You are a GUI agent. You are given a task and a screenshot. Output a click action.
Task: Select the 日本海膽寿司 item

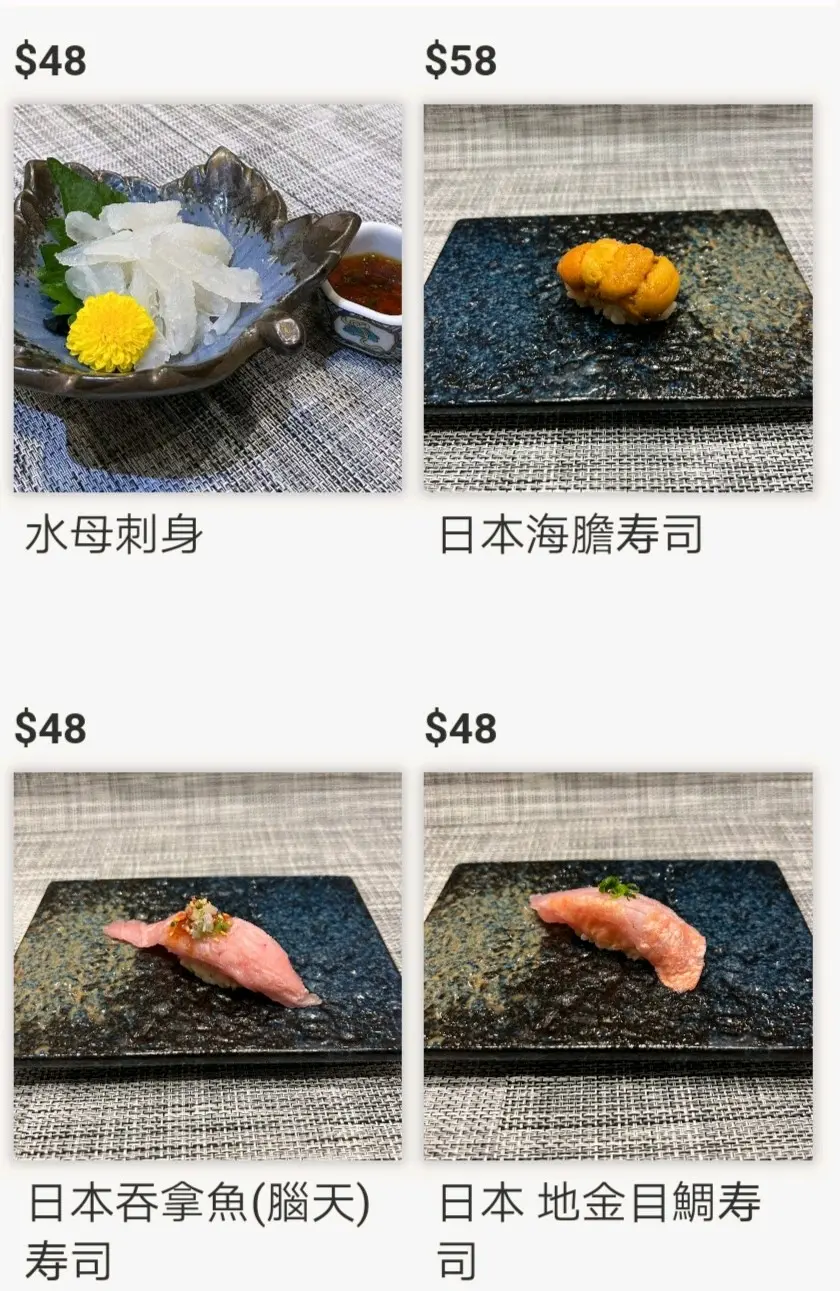coord(617,298)
